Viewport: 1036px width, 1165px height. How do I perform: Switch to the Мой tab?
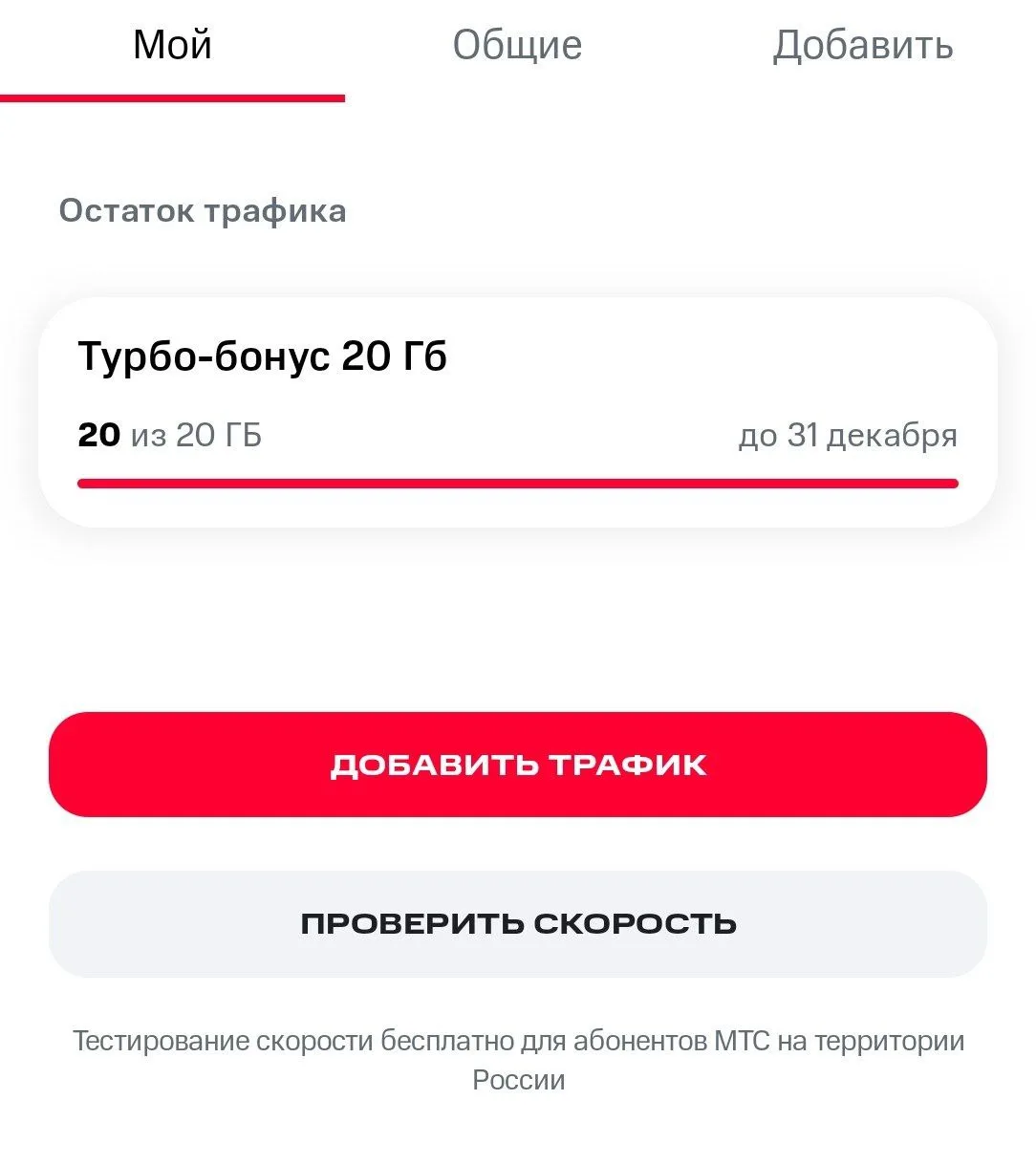[172, 46]
